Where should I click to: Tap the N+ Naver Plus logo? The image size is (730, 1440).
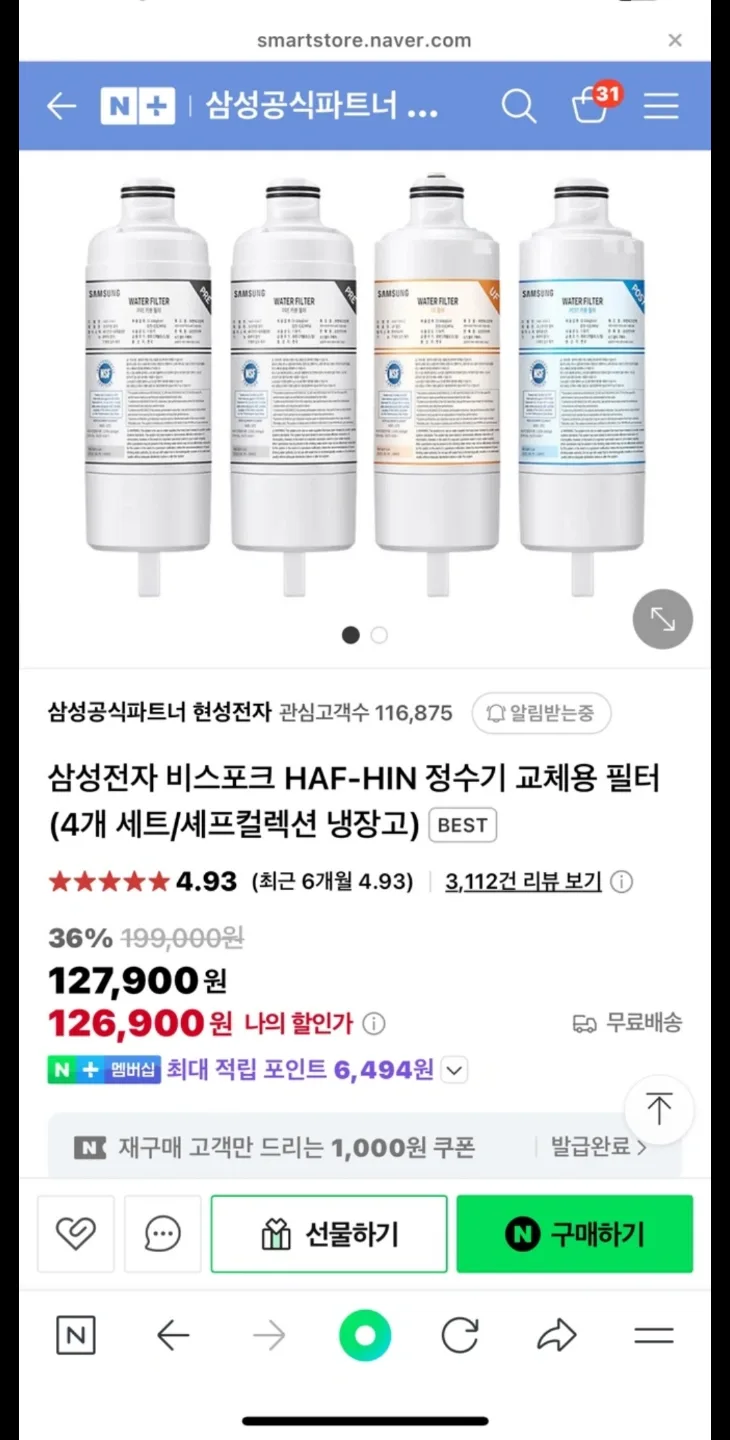[x=138, y=105]
